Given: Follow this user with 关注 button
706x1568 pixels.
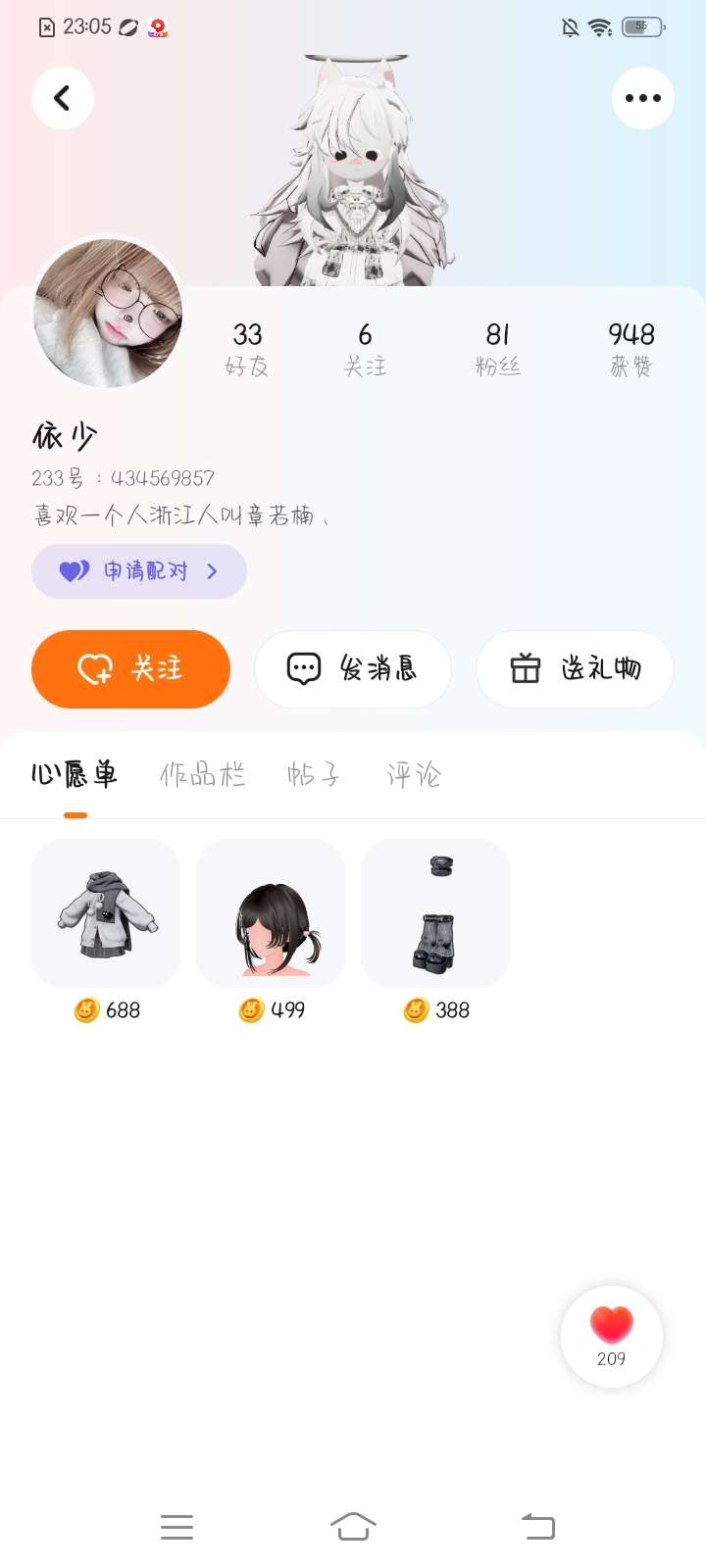Looking at the screenshot, I should tap(130, 669).
